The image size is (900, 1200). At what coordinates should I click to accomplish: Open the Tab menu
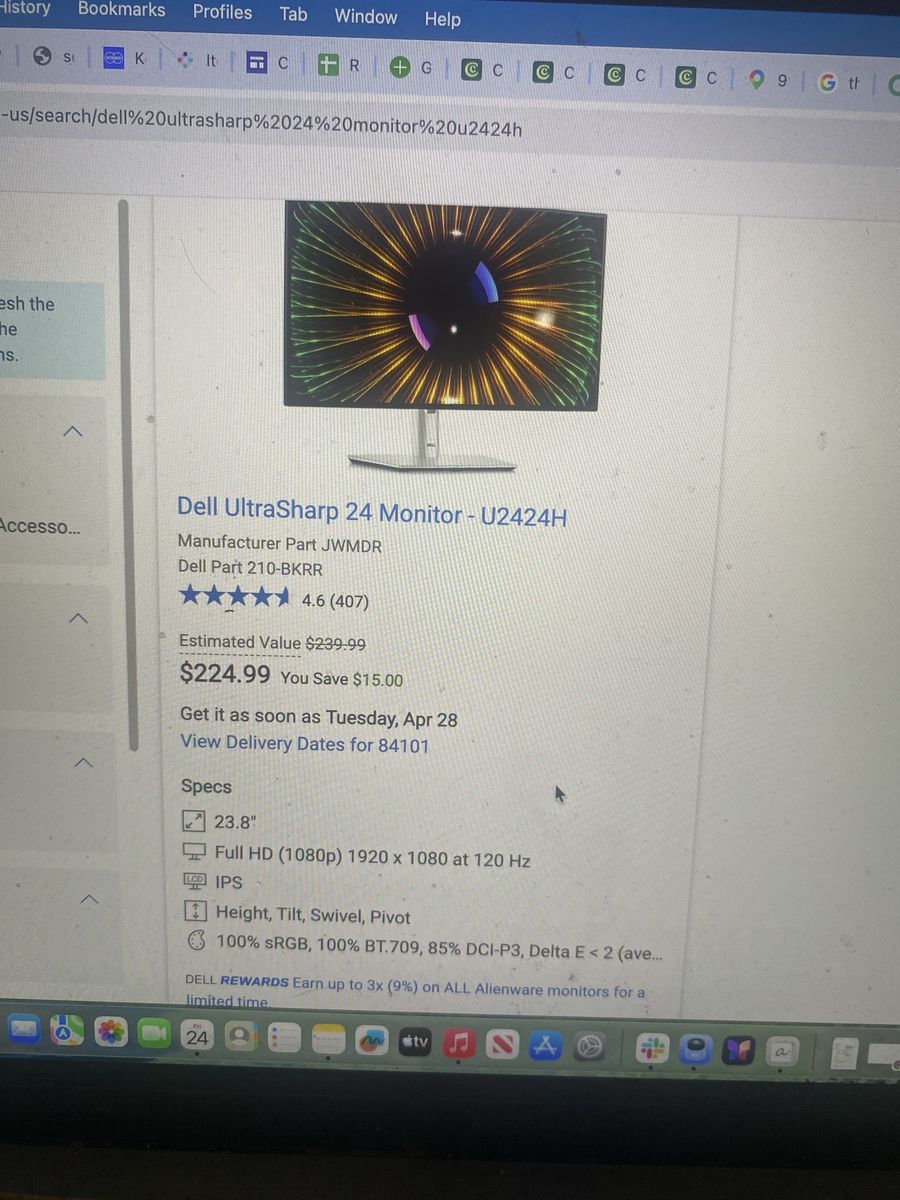(x=293, y=15)
